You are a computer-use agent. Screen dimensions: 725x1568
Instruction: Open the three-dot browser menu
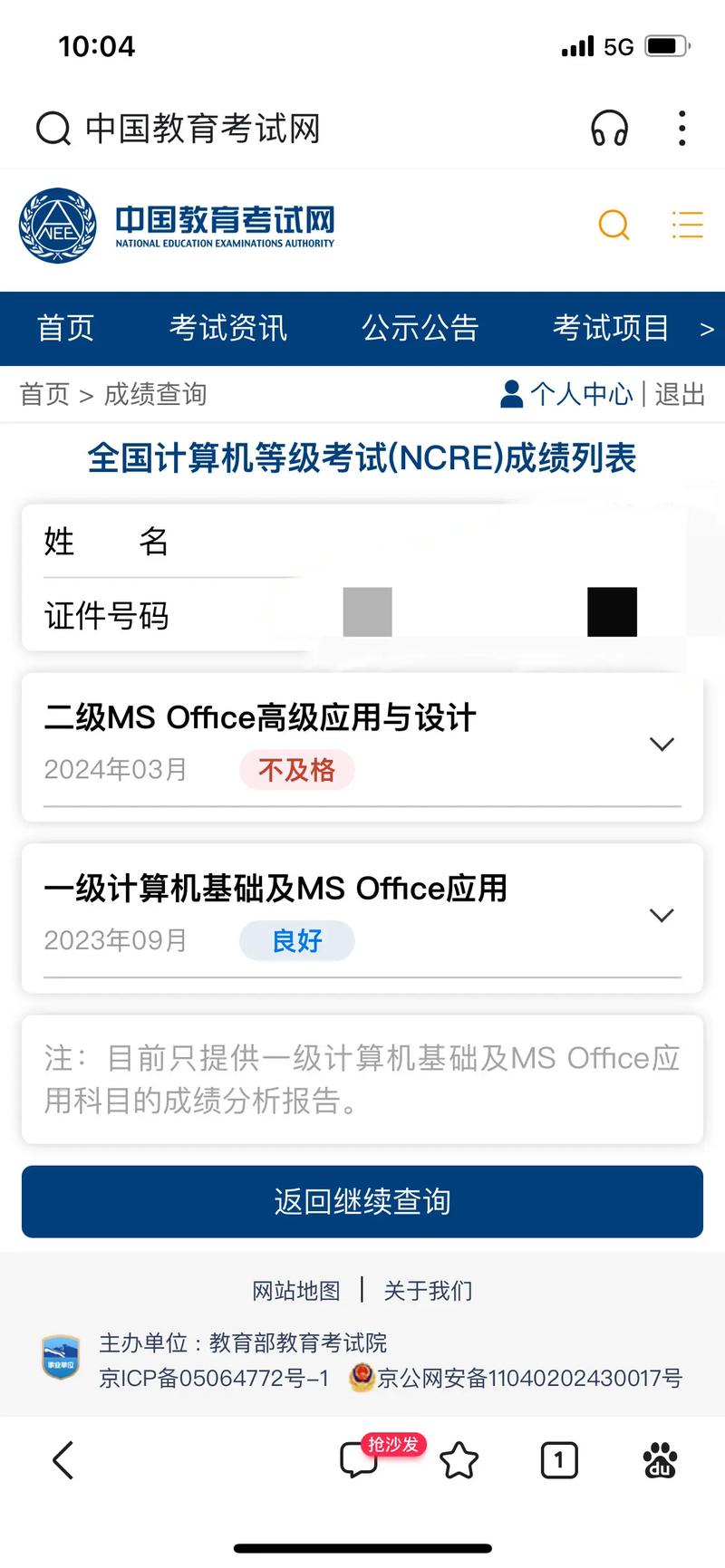click(681, 129)
